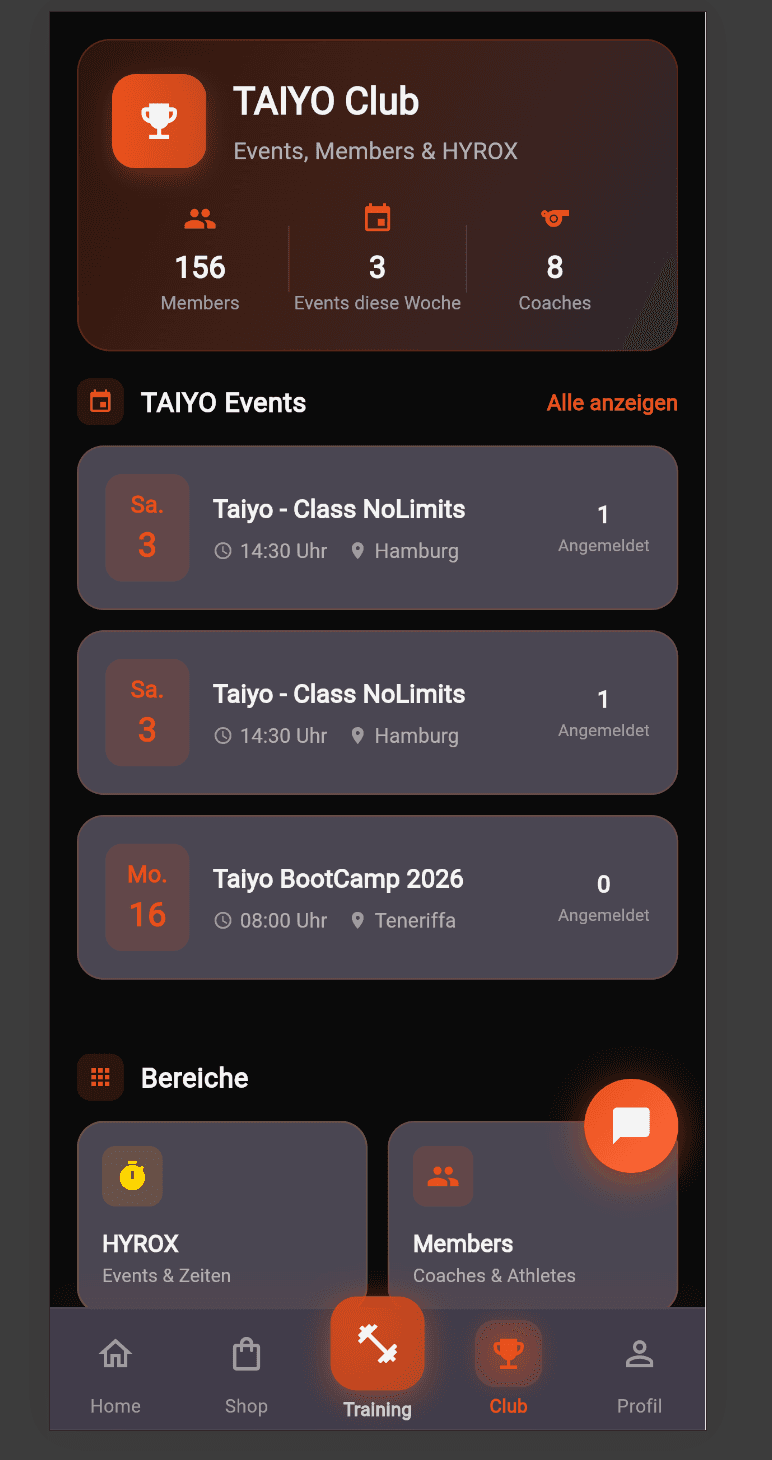Tap the Home icon in bottom navigation
This screenshot has height=1460, width=772.
tap(115, 1369)
